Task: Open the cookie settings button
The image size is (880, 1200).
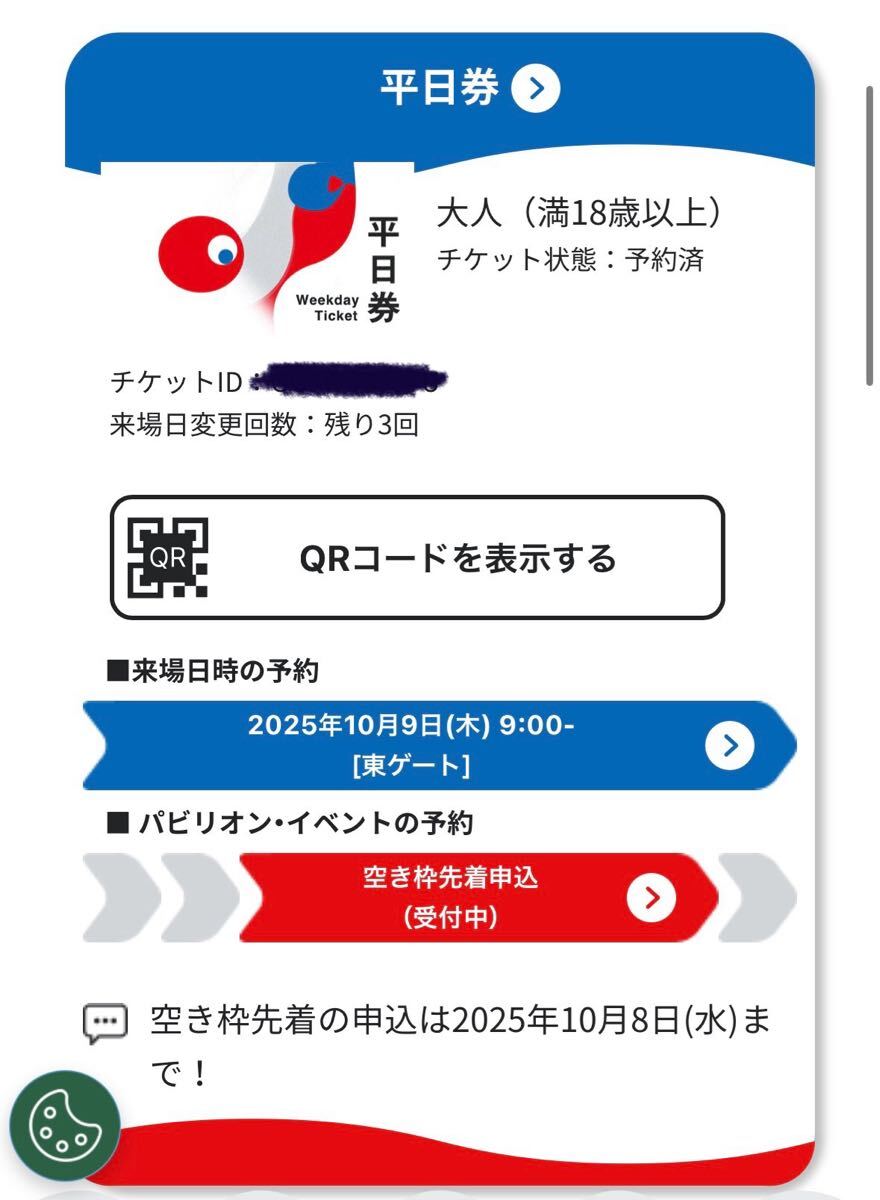Action: tap(65, 1124)
